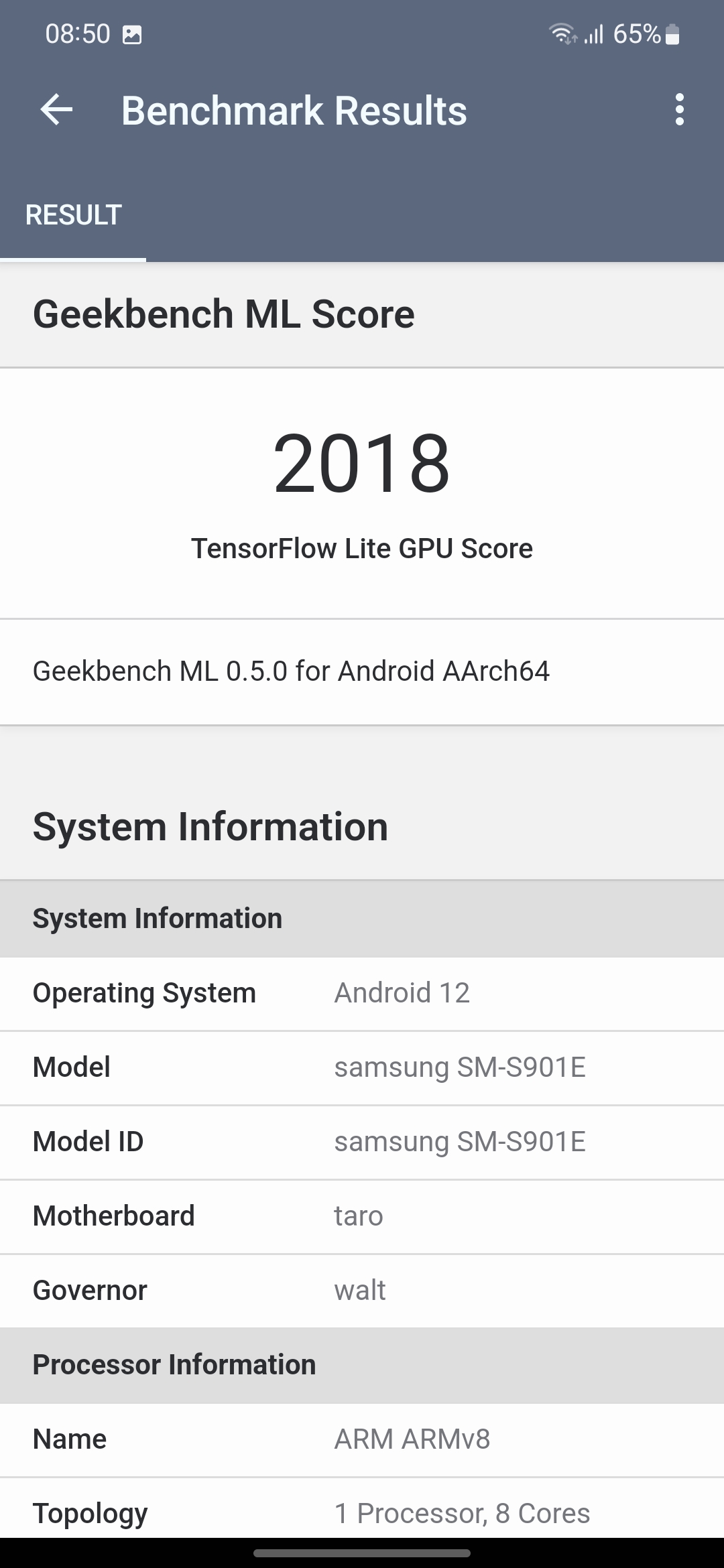Go back using the arrow icon

click(56, 110)
